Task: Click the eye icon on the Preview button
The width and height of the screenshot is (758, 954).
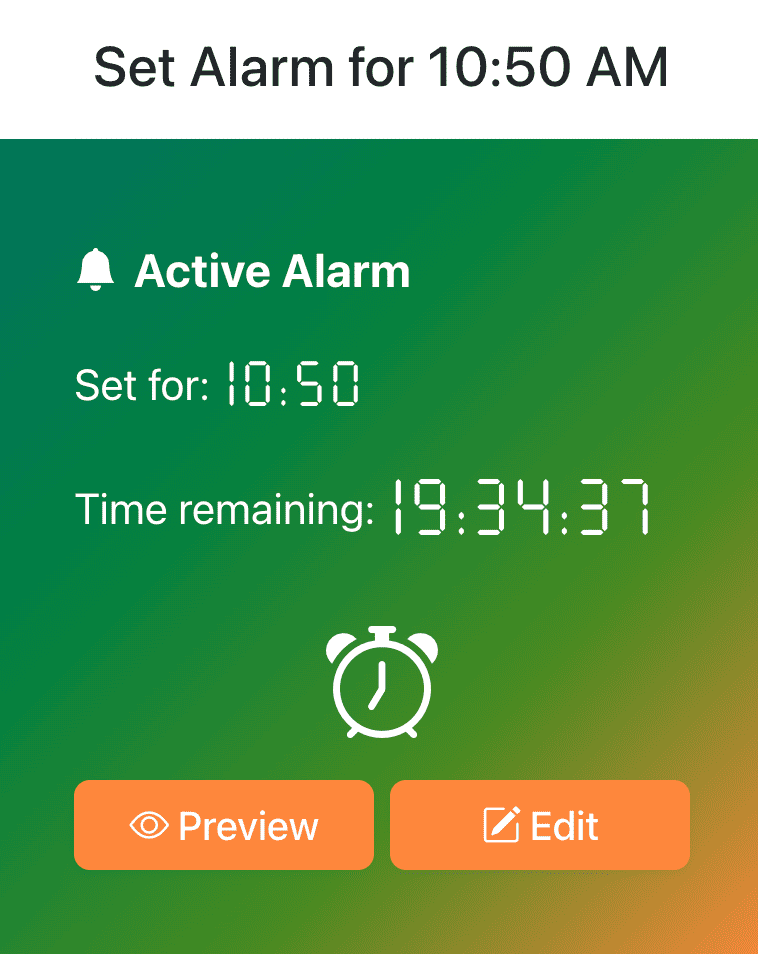Action: pos(151,825)
